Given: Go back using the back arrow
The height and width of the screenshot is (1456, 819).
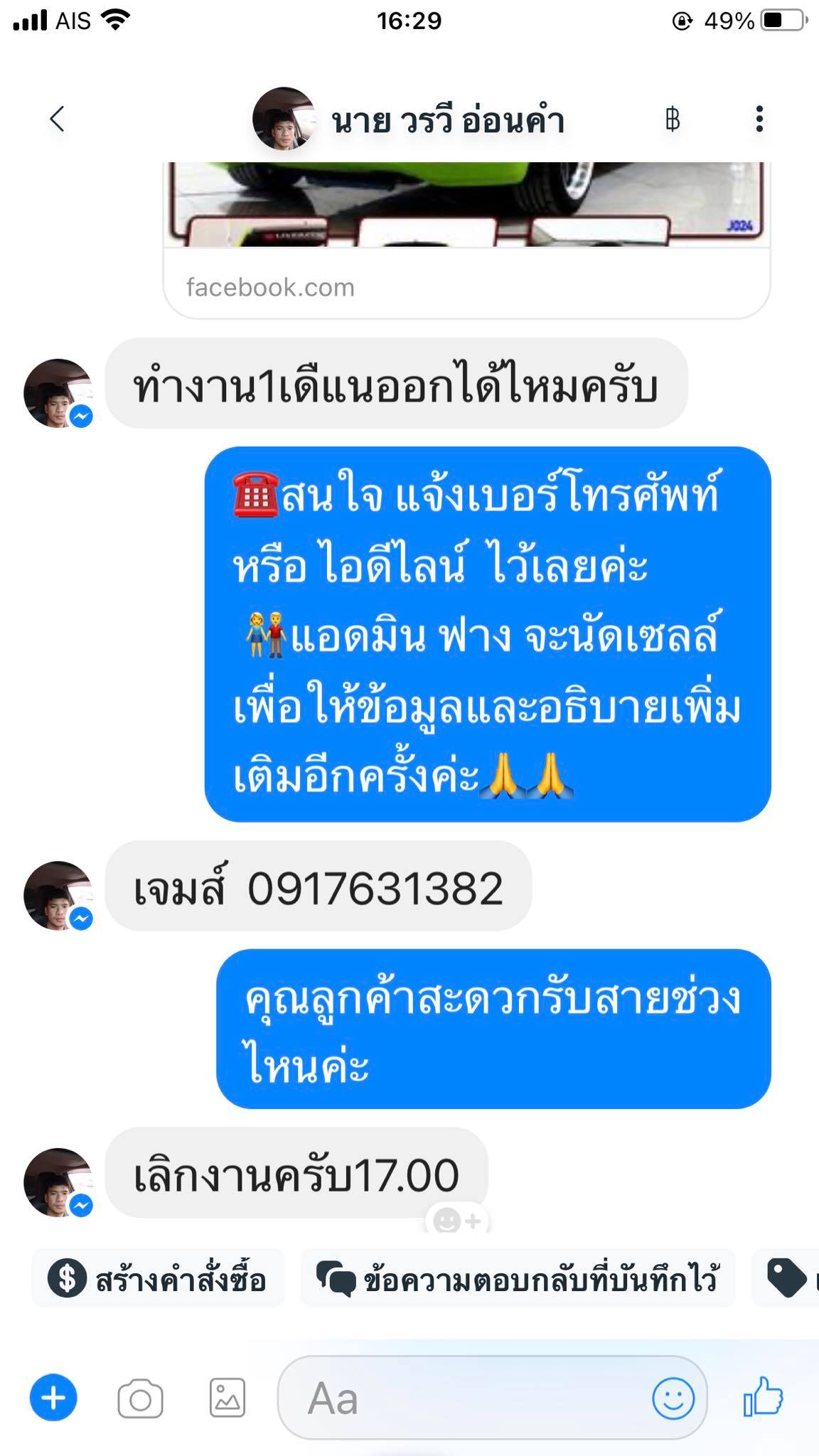Looking at the screenshot, I should click(58, 119).
